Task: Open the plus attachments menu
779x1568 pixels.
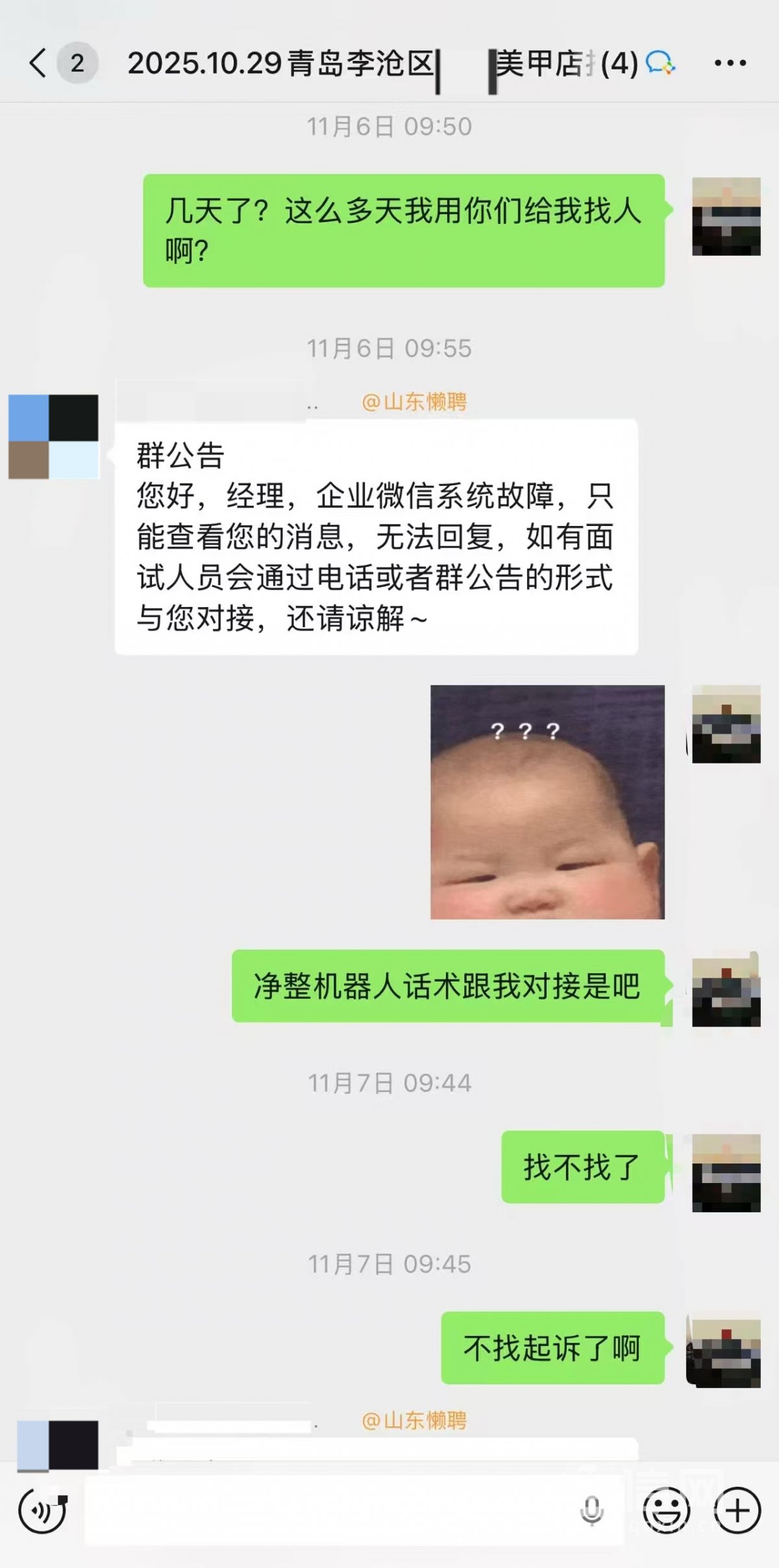Action: (x=737, y=1510)
